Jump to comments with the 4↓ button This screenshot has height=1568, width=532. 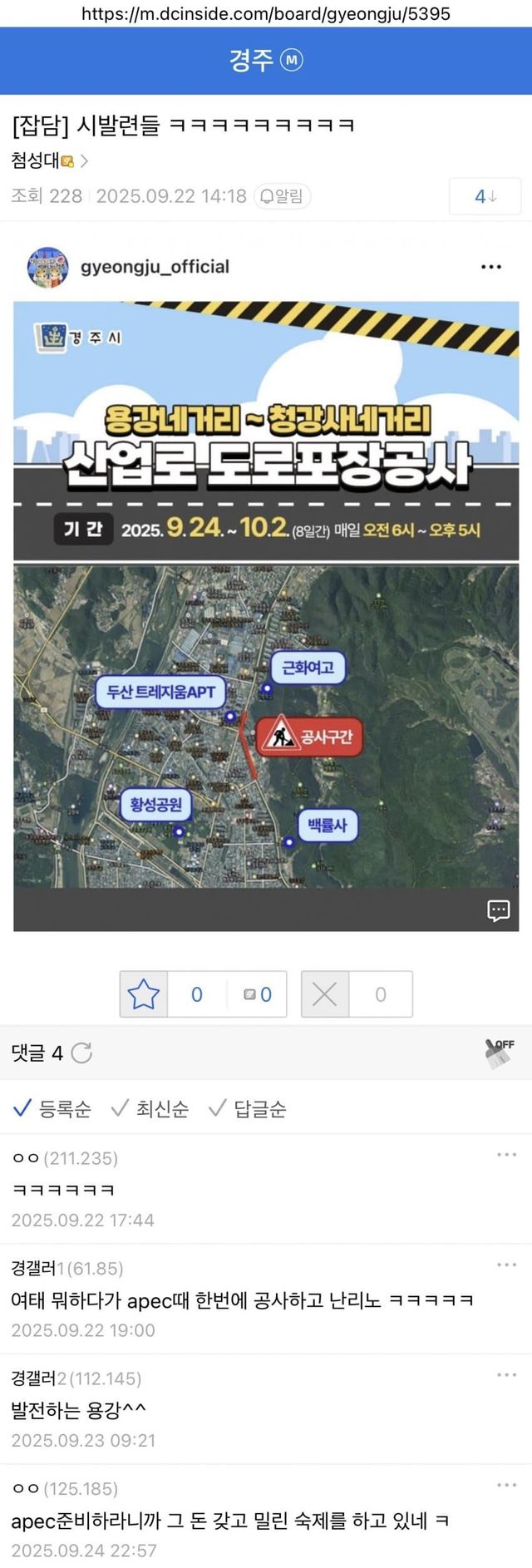(485, 196)
